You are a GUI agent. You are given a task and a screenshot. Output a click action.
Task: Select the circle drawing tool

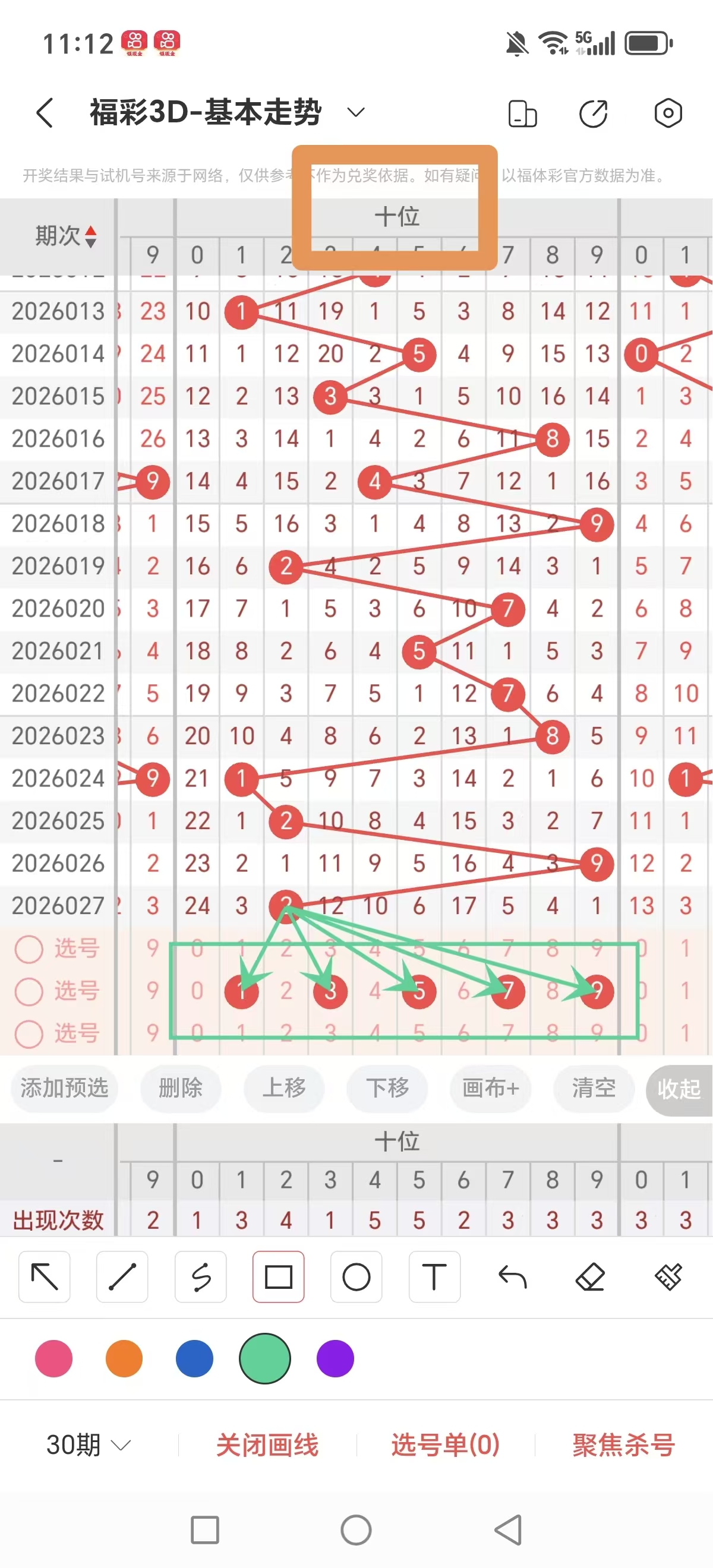coord(356,1277)
